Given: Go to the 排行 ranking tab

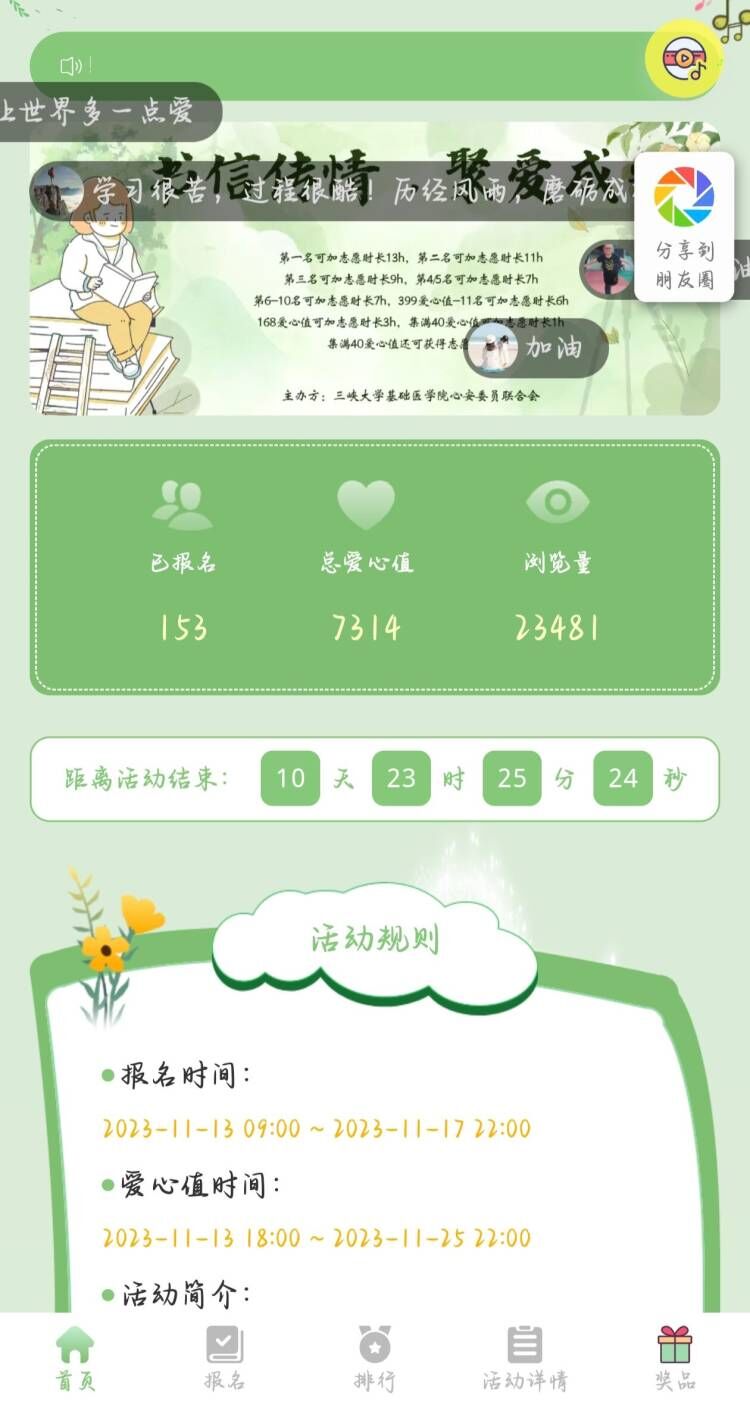Looking at the screenshot, I should coord(375,1358).
